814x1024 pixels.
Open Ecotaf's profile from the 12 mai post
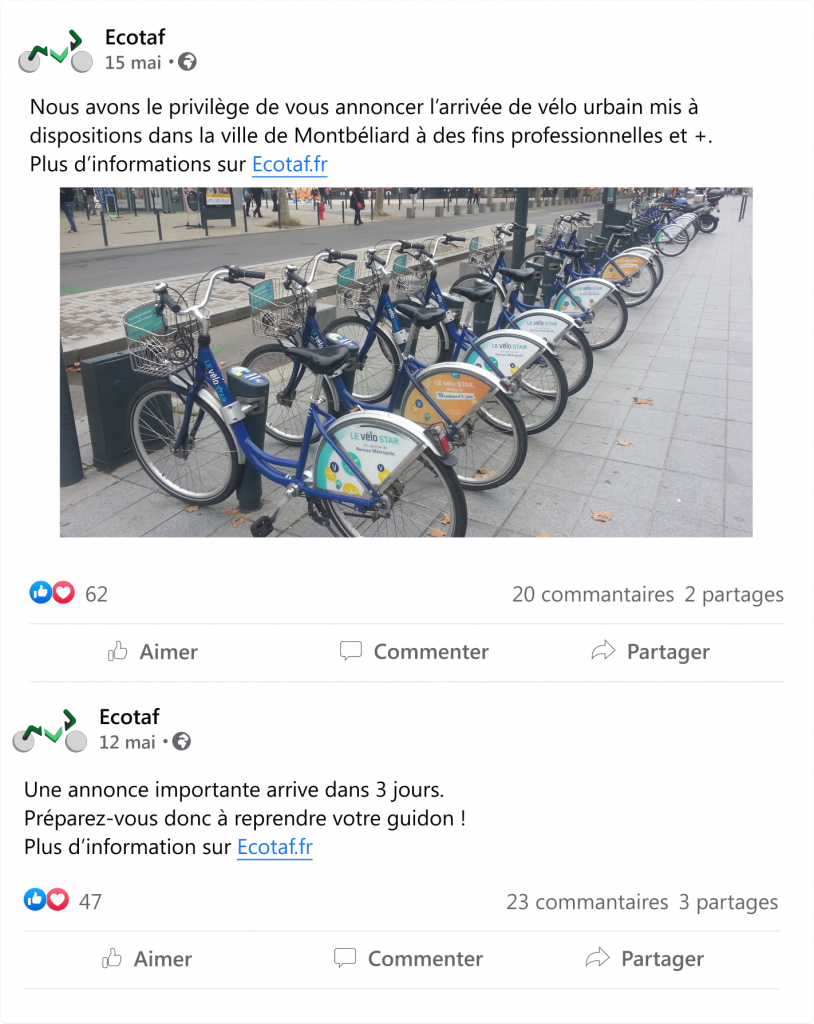(129, 717)
